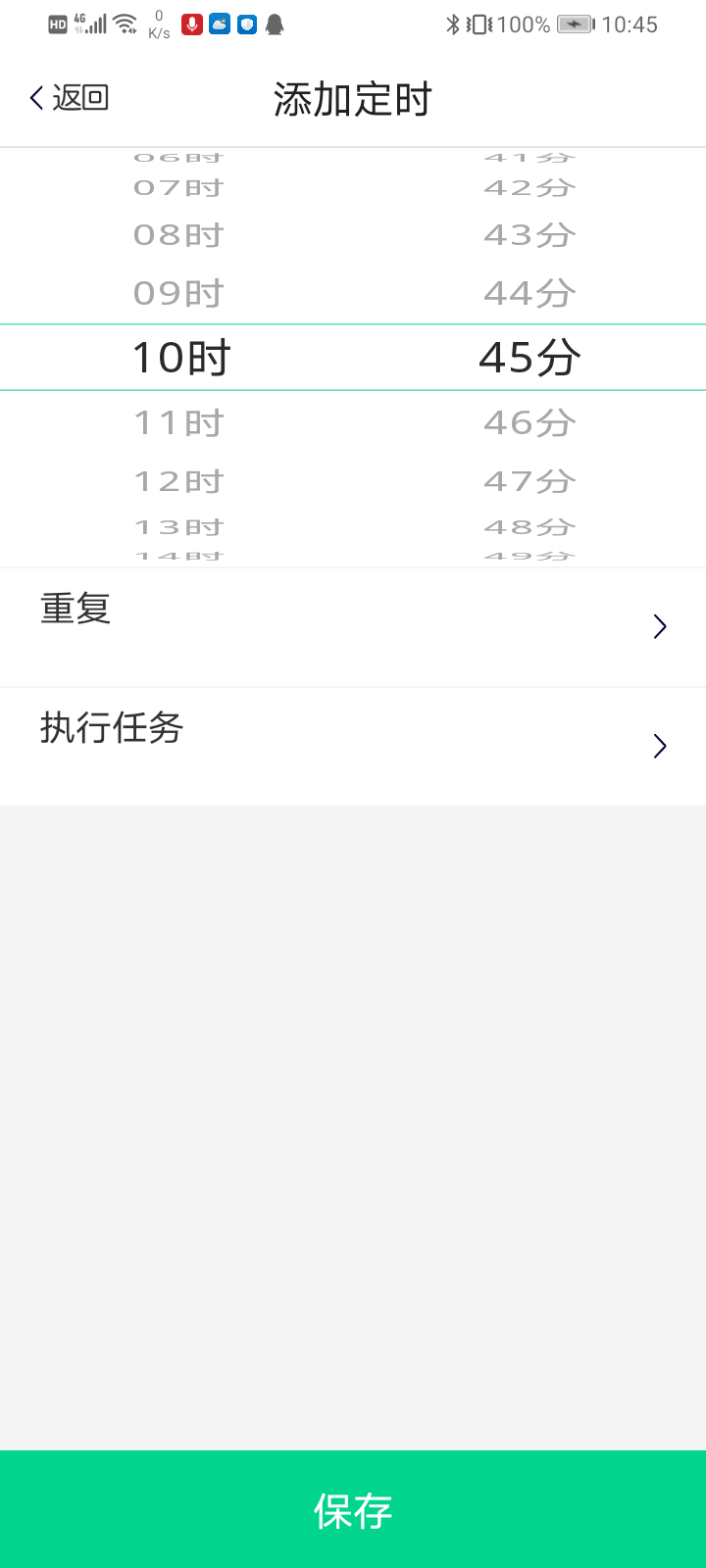
Task: Pick 43分 in the minute wheel
Action: (529, 235)
